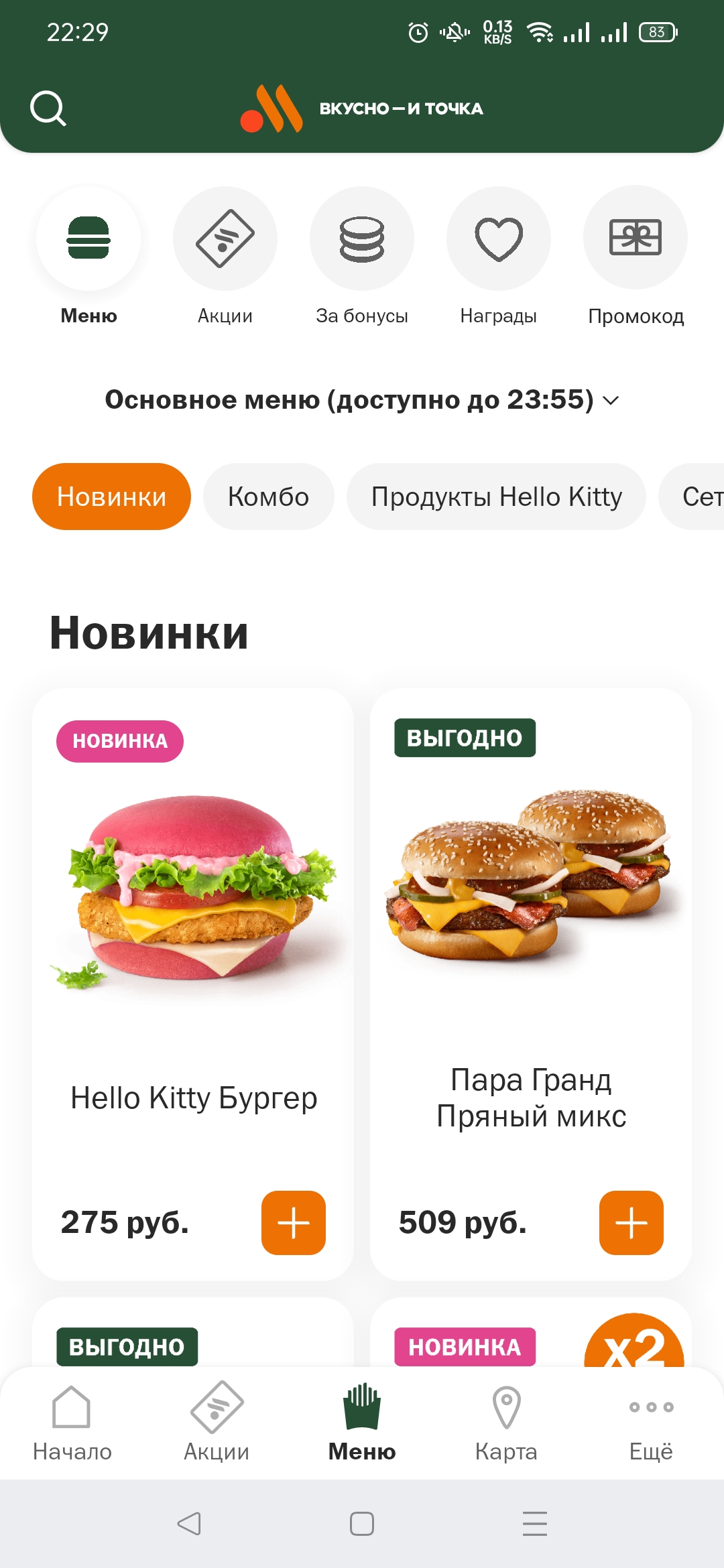Open the Hello Kitty Бургер card

click(193, 984)
